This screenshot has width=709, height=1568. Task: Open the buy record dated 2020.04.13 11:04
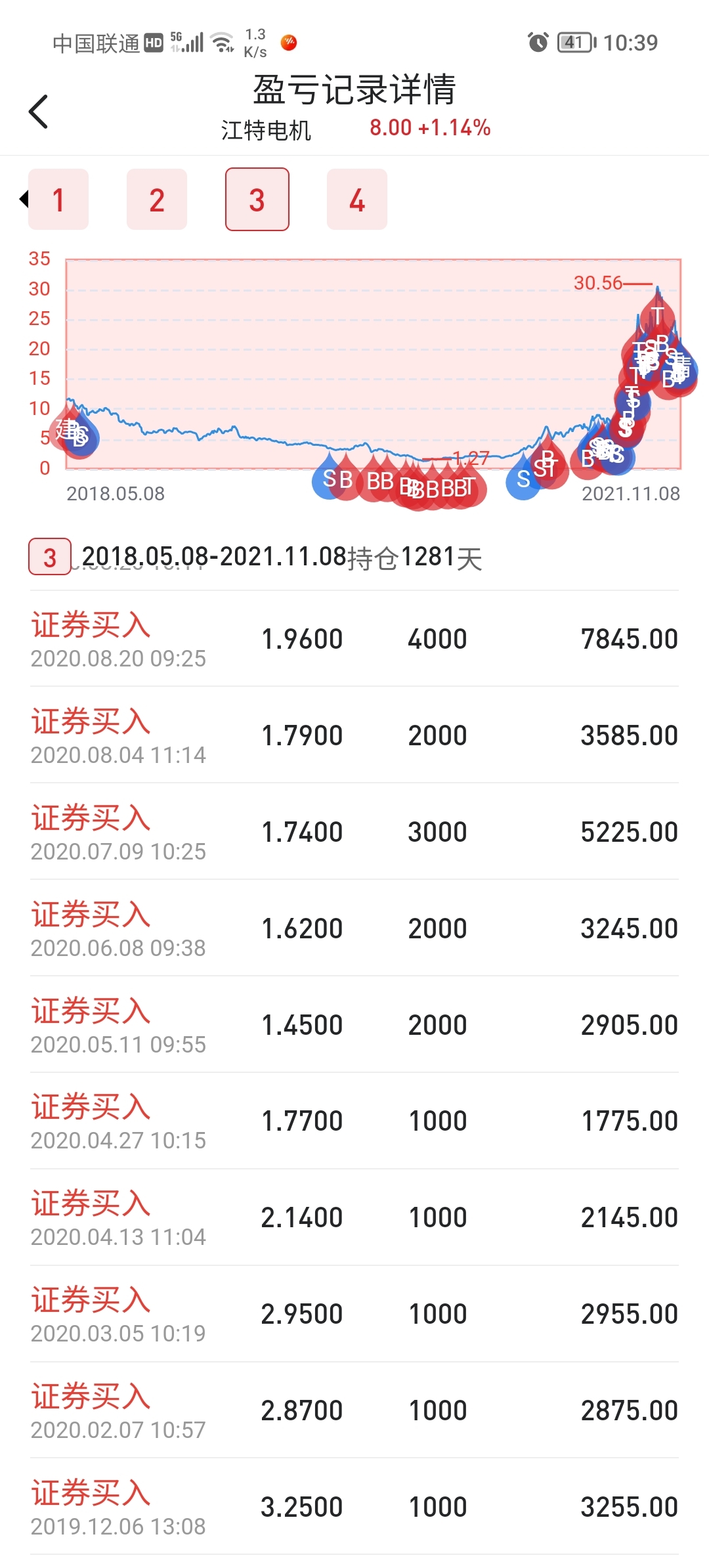coord(354,1218)
